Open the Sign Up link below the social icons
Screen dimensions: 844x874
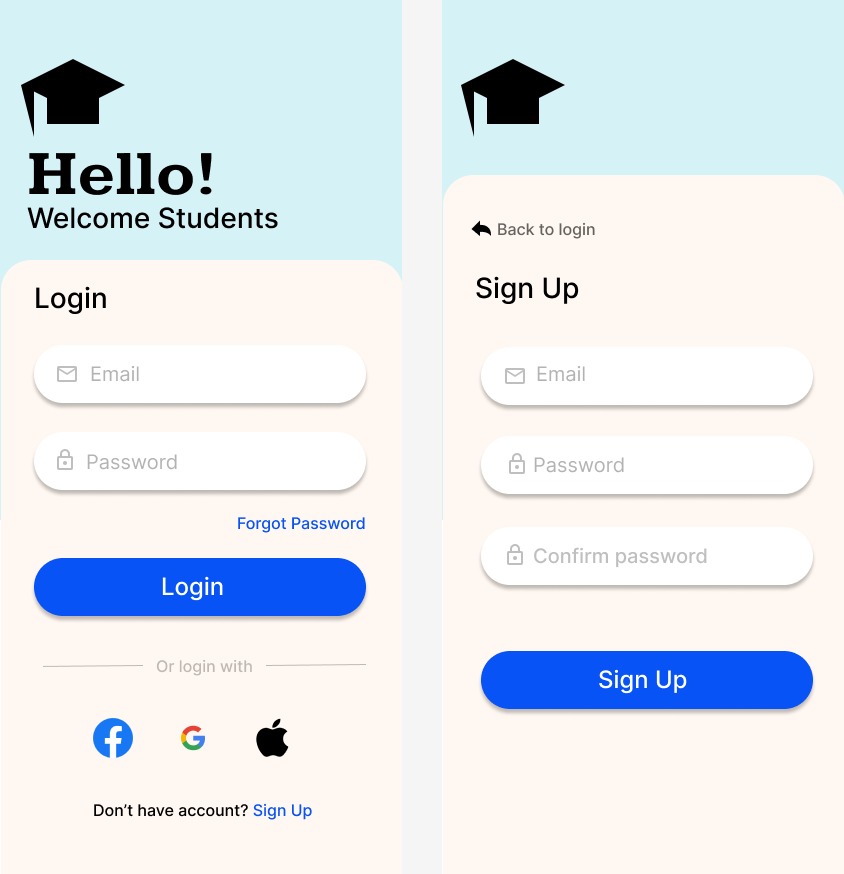(282, 810)
